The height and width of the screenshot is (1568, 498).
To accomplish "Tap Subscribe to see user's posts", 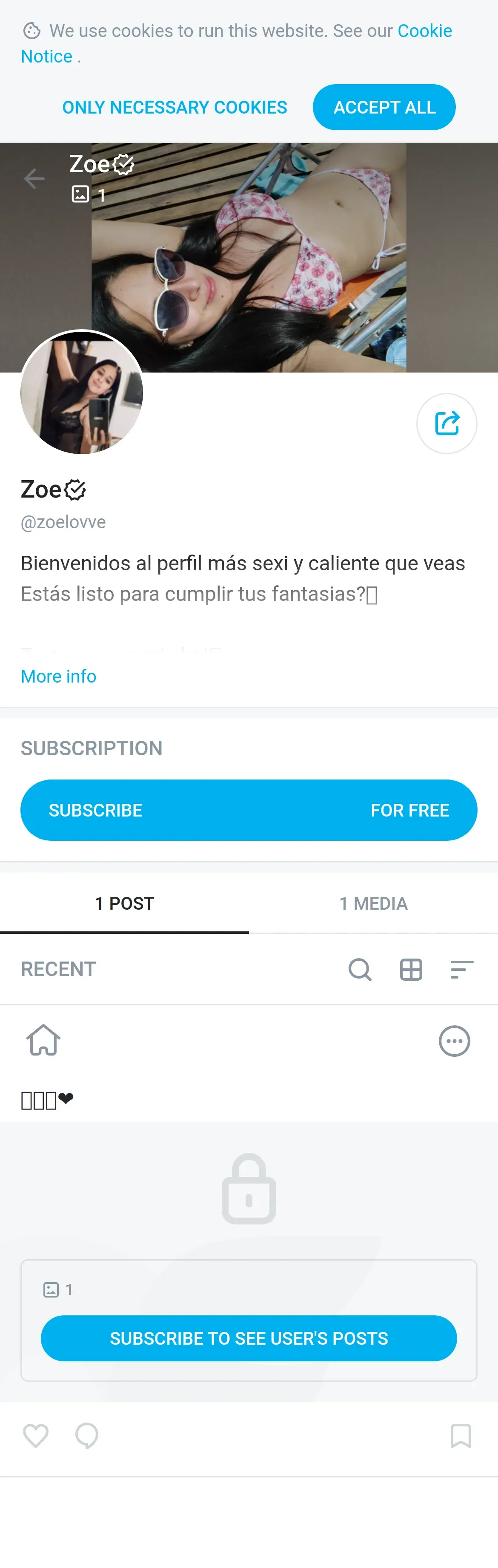I will (x=249, y=1338).
